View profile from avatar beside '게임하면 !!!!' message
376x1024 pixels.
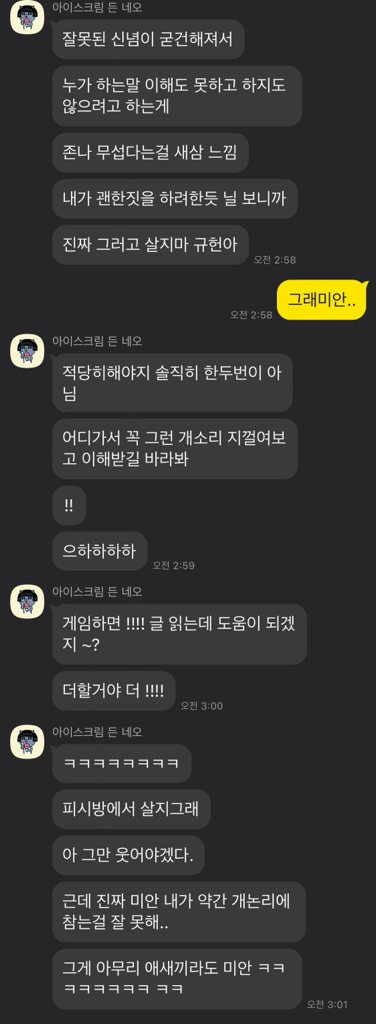pyautogui.click(x=27, y=601)
